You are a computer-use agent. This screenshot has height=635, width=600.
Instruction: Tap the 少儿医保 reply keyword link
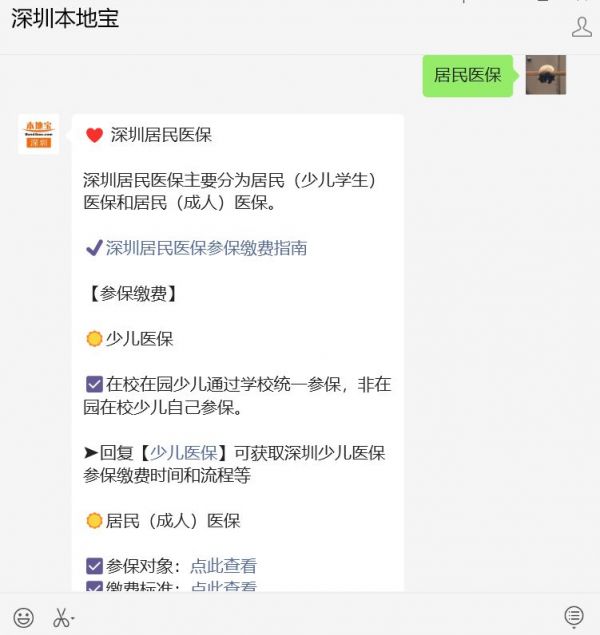point(184,453)
